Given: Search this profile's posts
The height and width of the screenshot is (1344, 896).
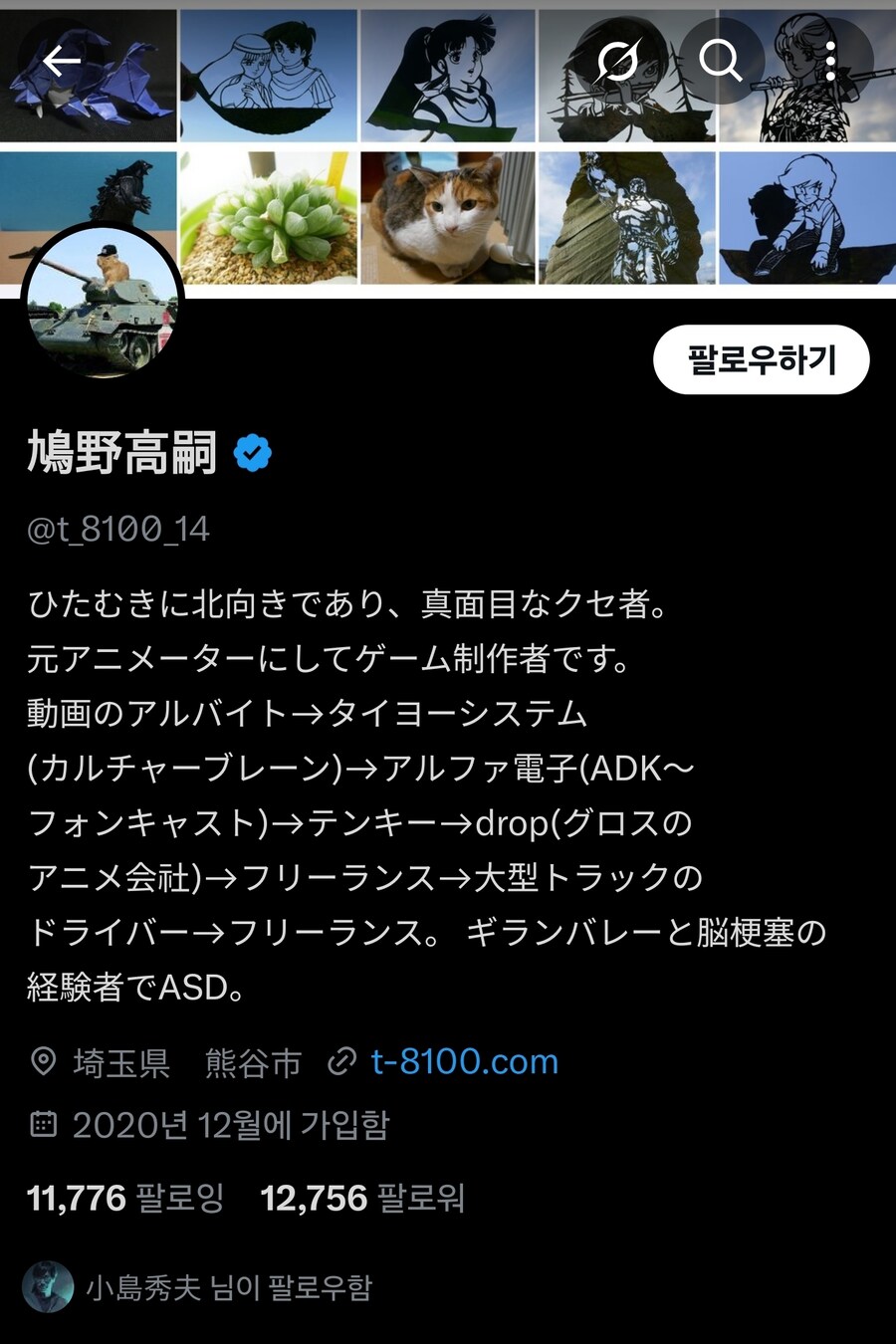Looking at the screenshot, I should pyautogui.click(x=721, y=62).
